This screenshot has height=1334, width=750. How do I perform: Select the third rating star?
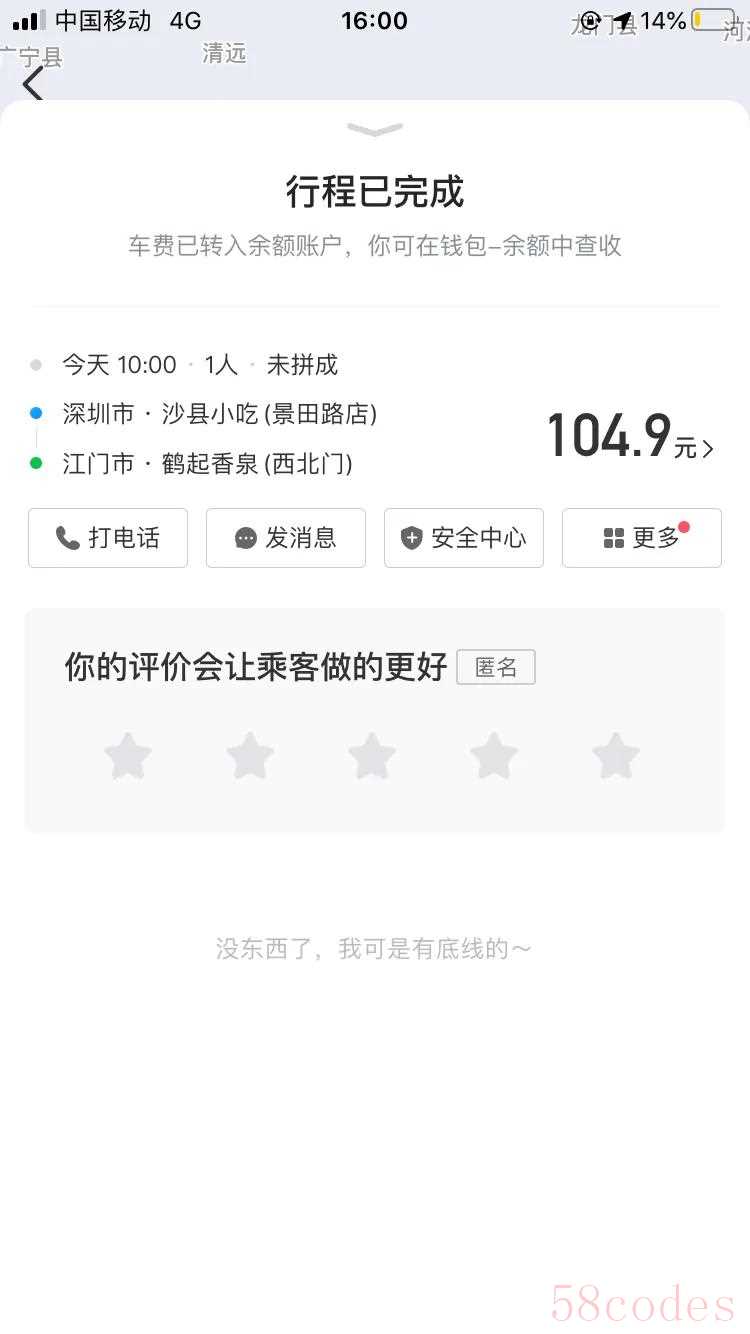pos(372,756)
